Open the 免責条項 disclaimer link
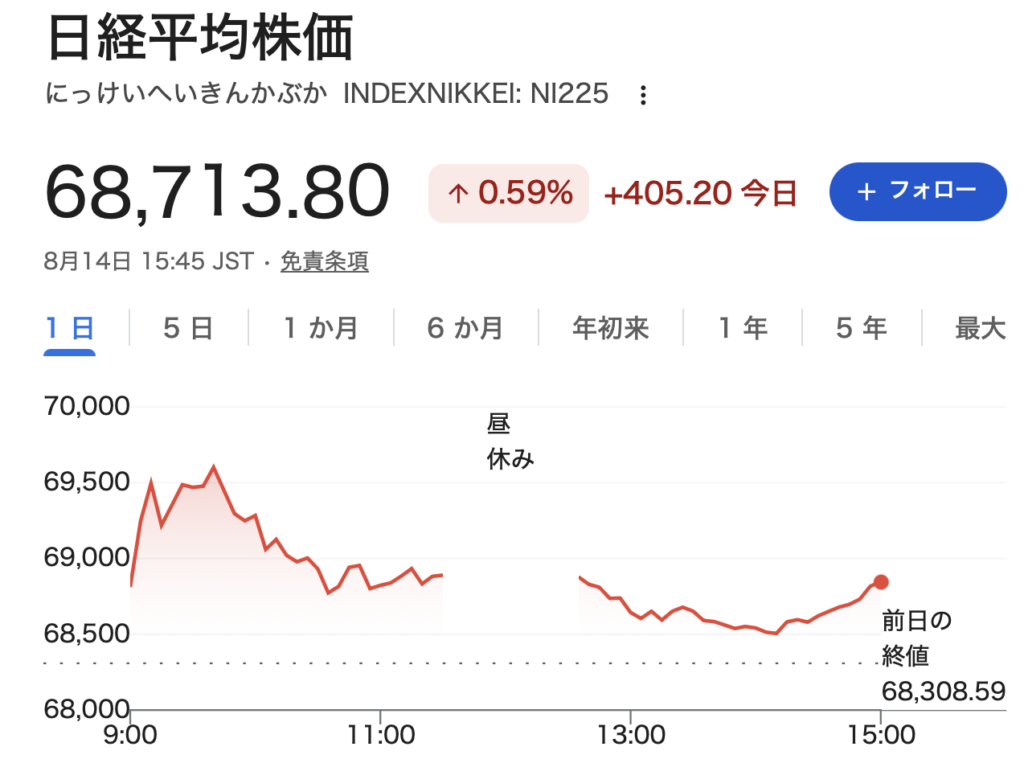 point(325,261)
